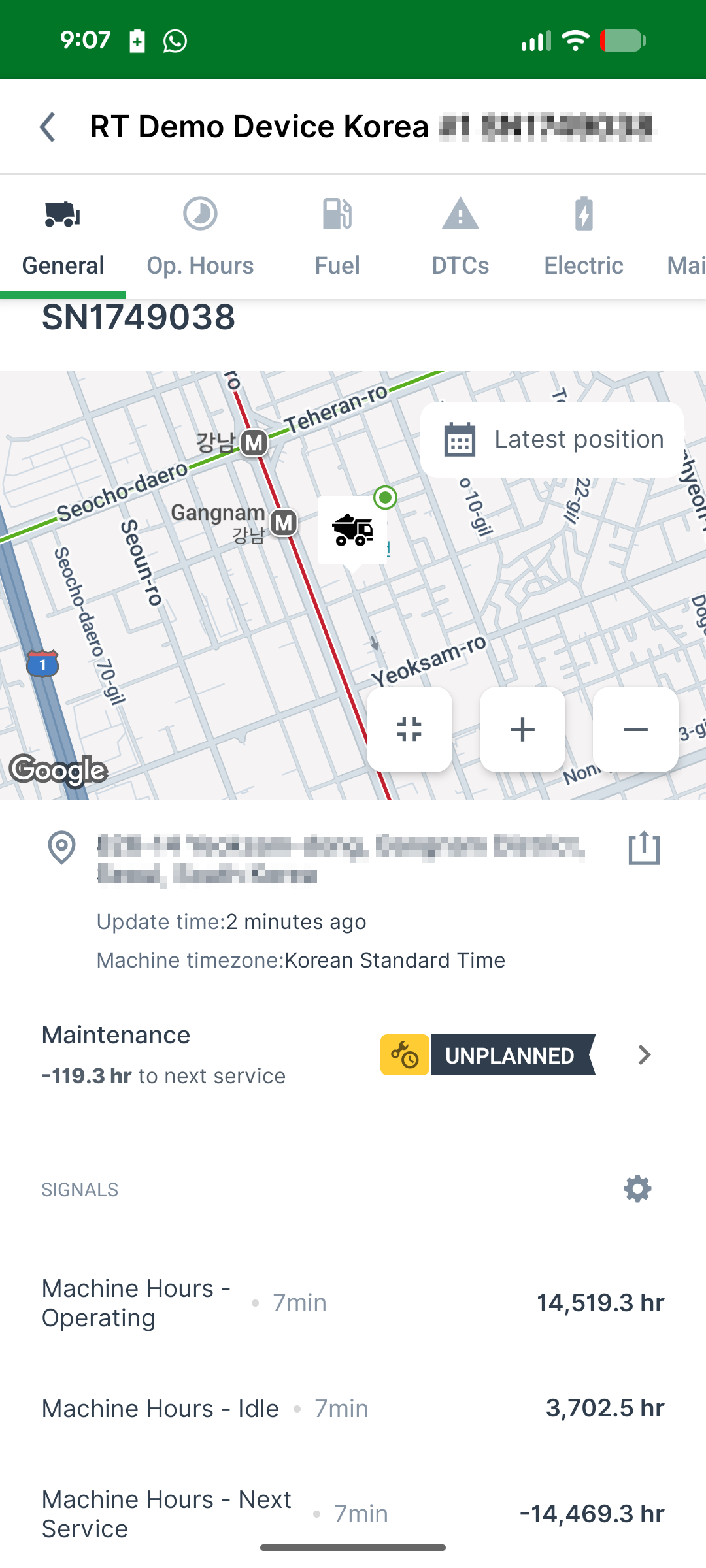Expand maintenance details via chevron
This screenshot has height=1568, width=706.
coord(644,1054)
